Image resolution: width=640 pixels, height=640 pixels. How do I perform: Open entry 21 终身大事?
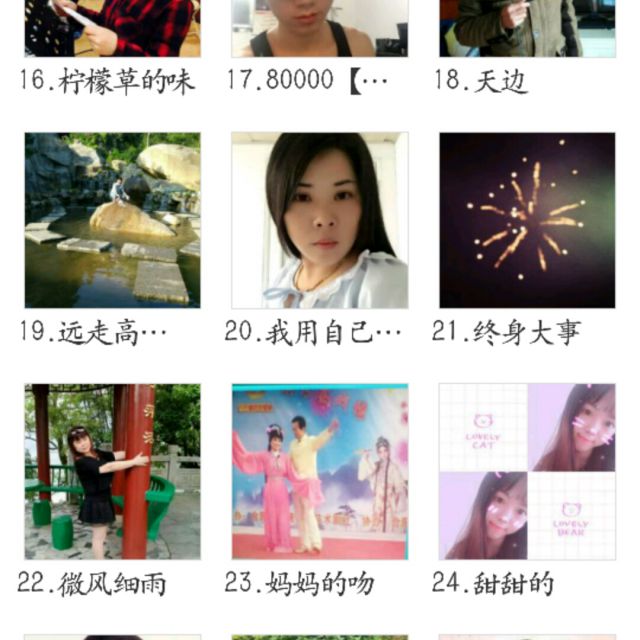(x=527, y=220)
